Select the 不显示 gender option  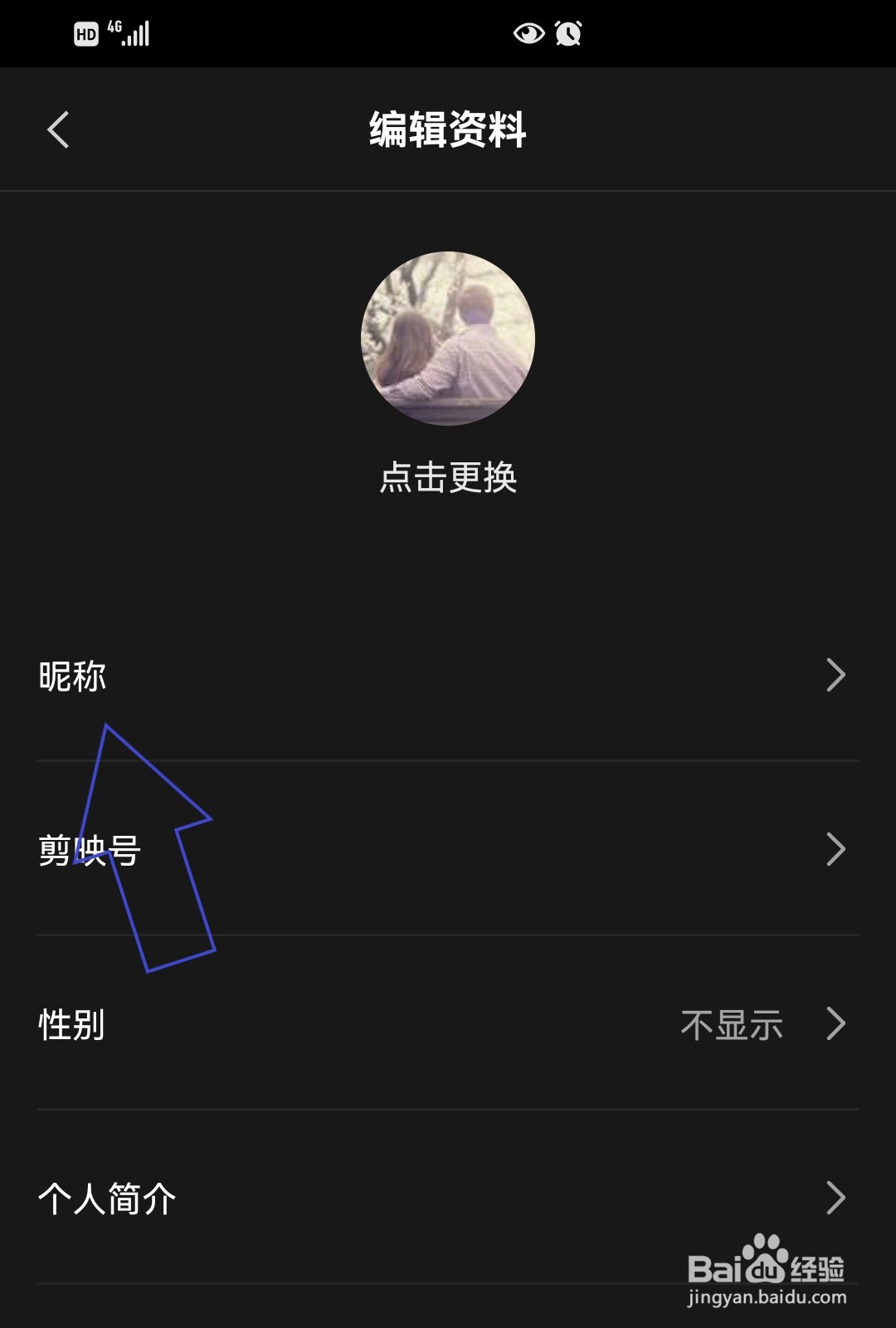click(732, 1026)
